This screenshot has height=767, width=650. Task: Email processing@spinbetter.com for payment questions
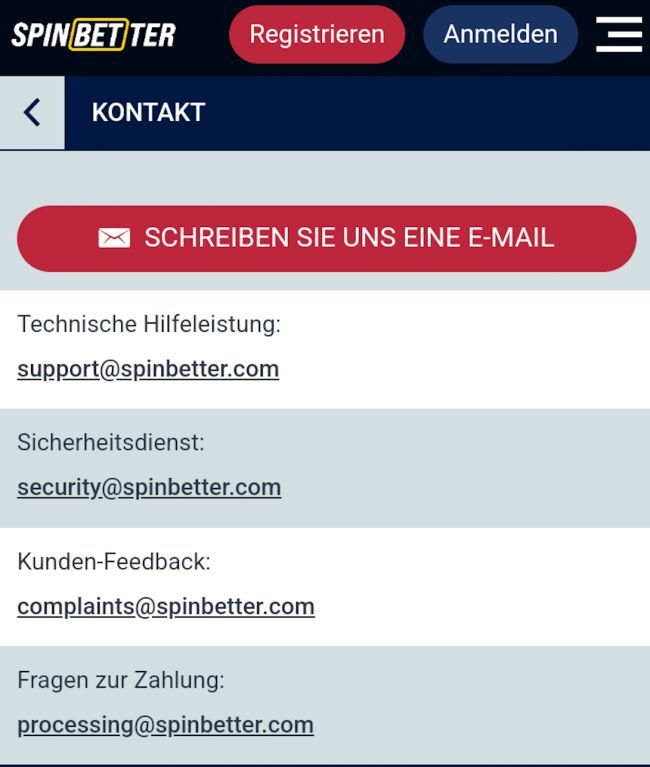165,724
